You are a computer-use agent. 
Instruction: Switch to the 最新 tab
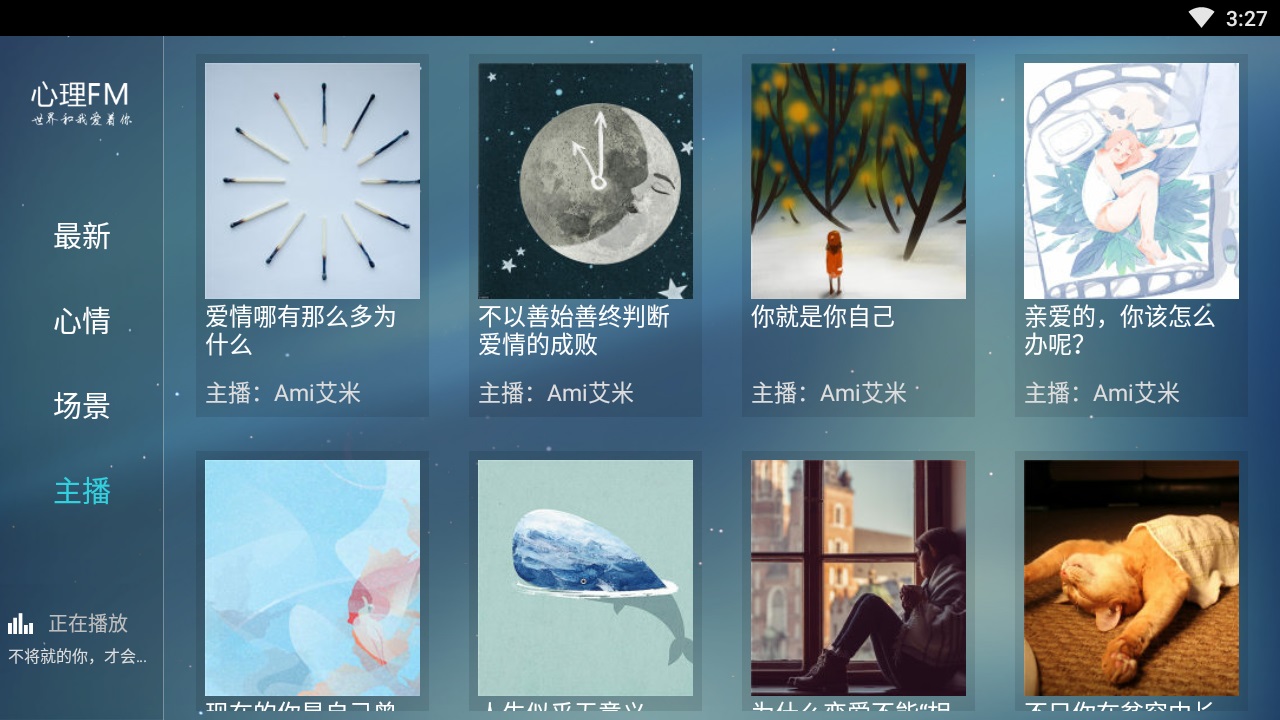[x=82, y=237]
